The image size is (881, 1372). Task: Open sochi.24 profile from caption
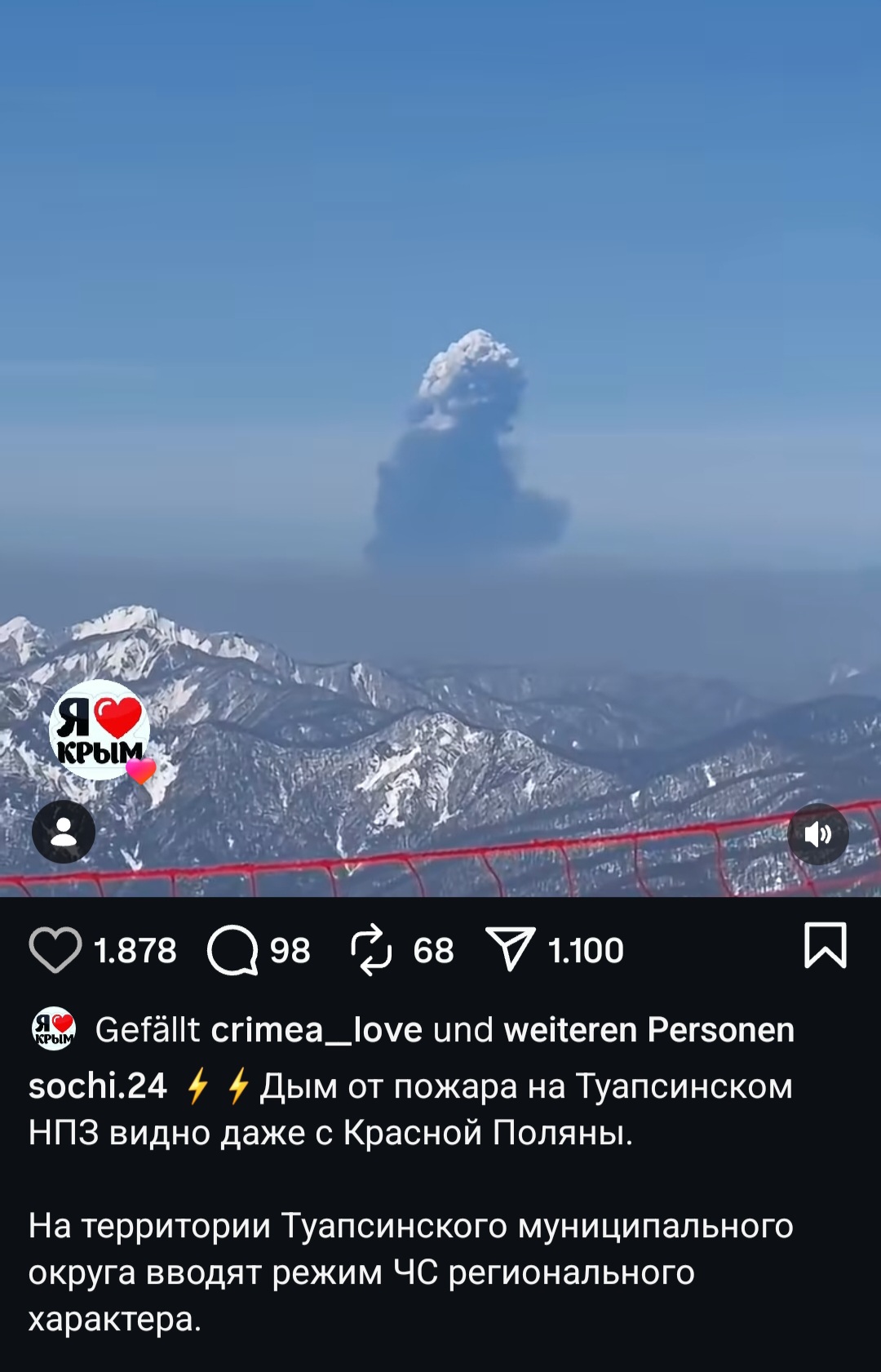pos(97,1086)
